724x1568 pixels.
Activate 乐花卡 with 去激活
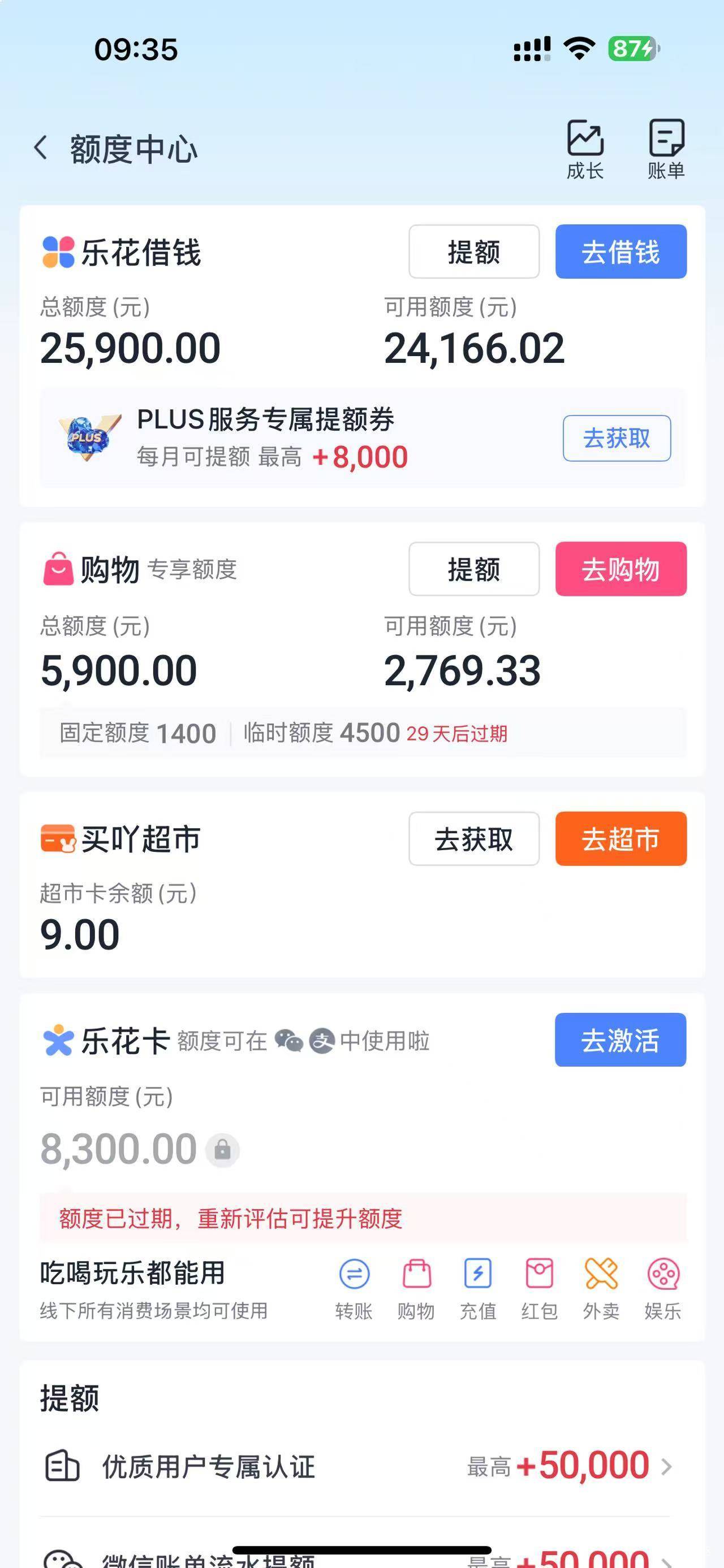[x=620, y=1040]
